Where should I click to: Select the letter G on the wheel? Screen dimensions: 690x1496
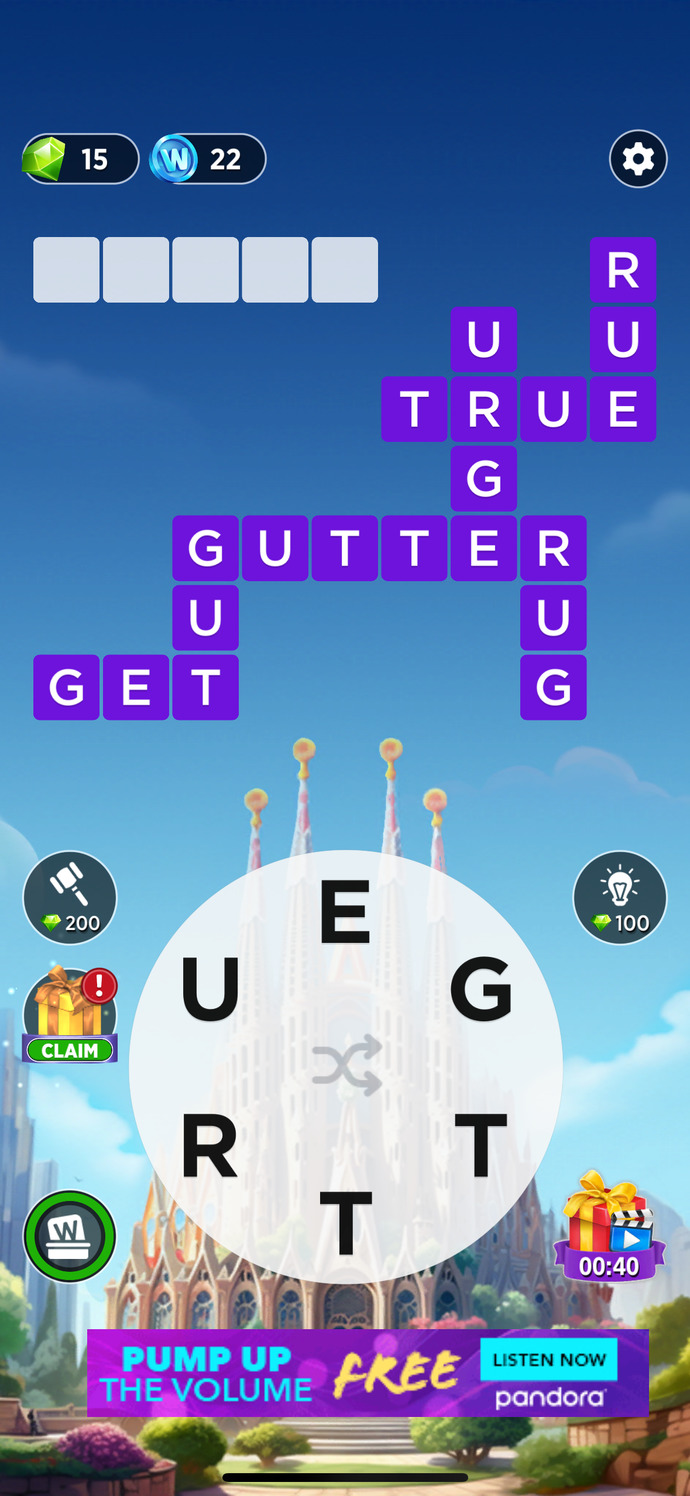coord(481,989)
